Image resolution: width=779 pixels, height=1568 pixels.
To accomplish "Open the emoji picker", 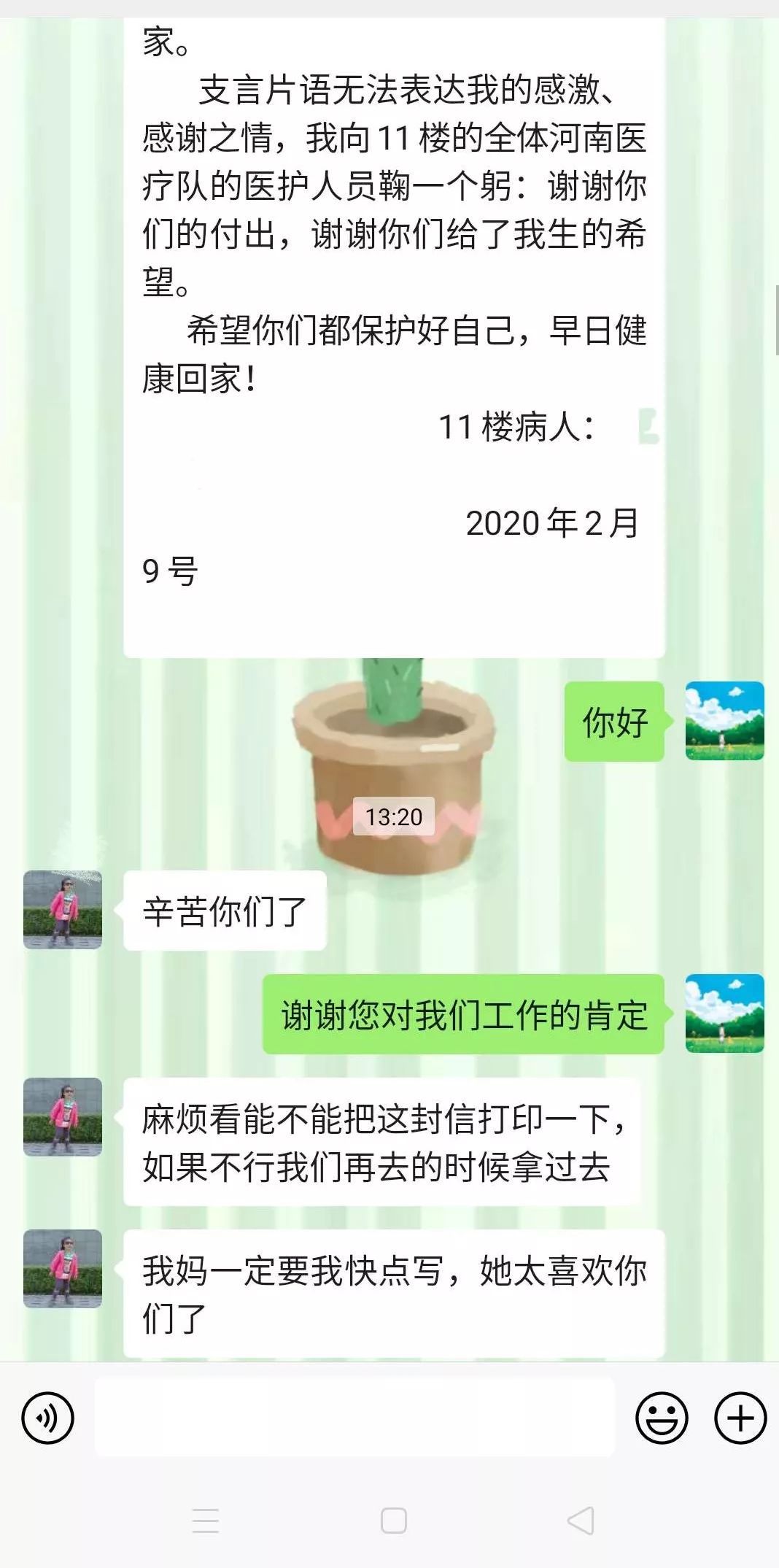I will (x=662, y=1418).
